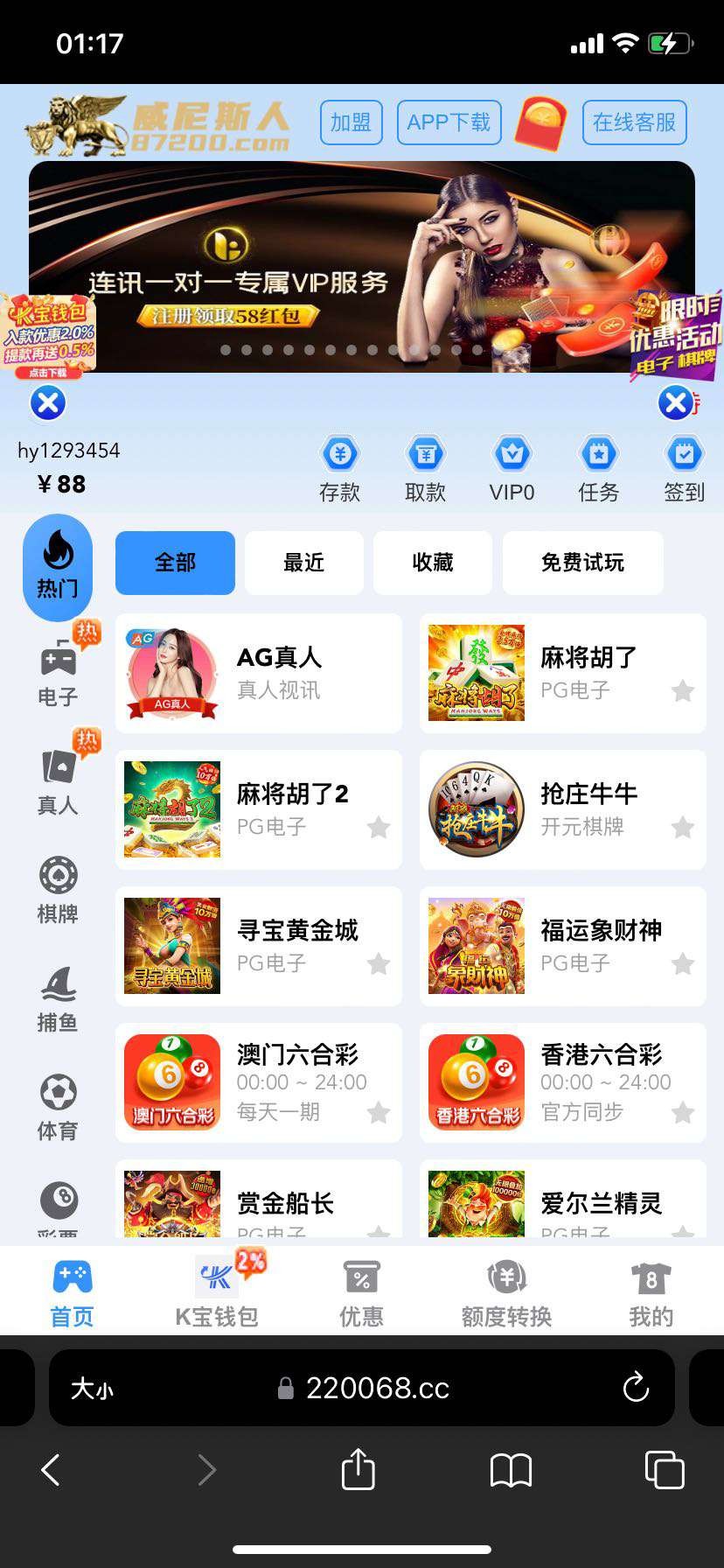Open the 加盟 button

351,122
